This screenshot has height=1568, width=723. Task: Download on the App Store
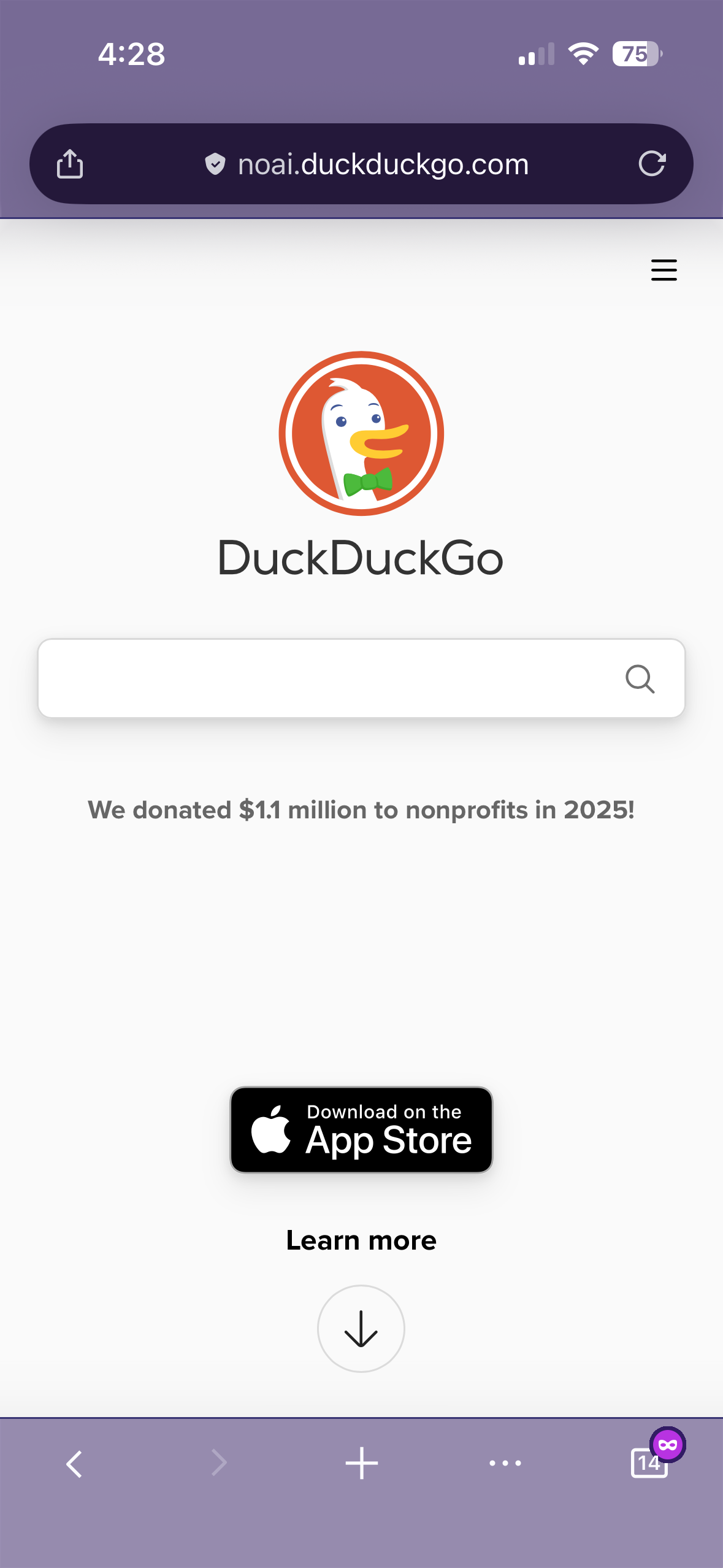(361, 1130)
